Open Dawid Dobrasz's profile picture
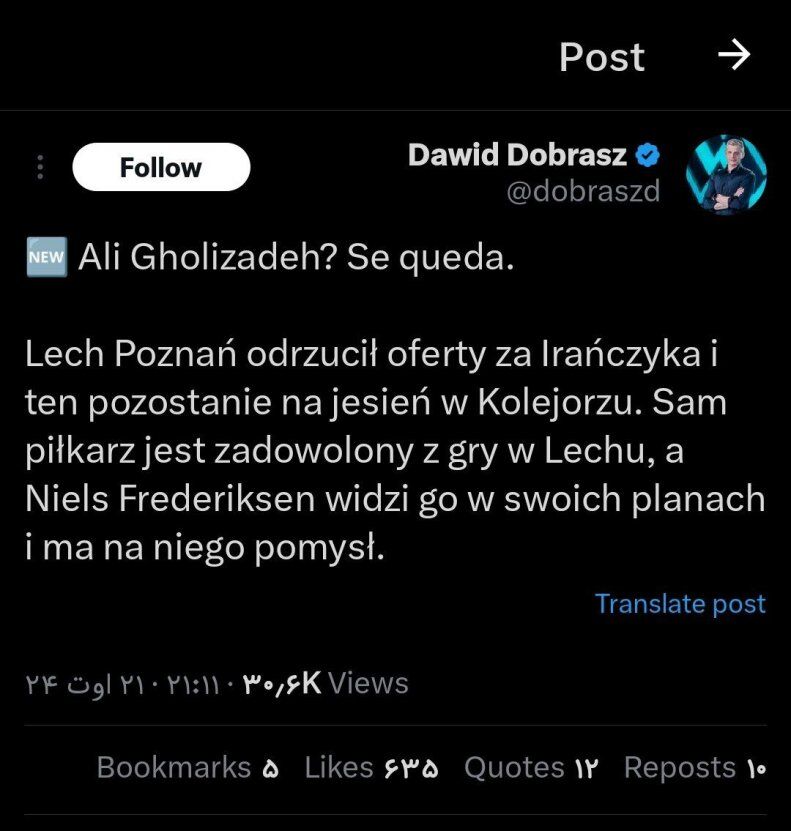The image size is (791, 831). 726,175
